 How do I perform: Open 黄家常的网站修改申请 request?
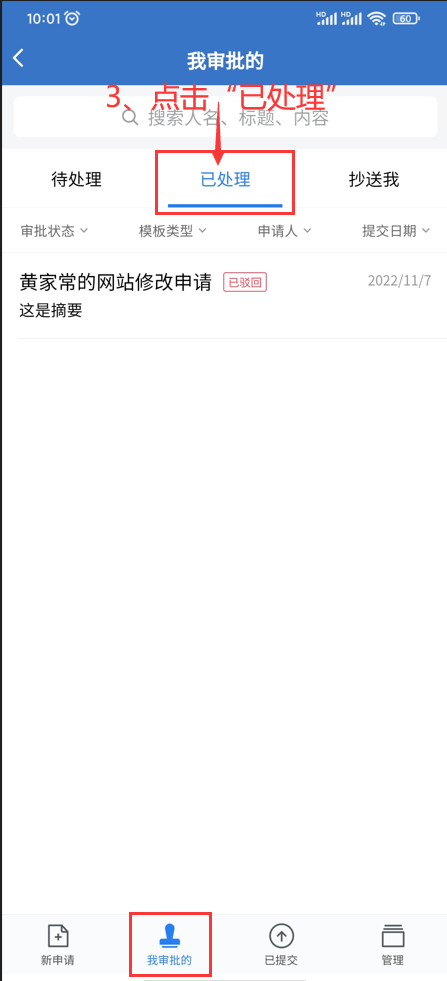click(x=225, y=296)
